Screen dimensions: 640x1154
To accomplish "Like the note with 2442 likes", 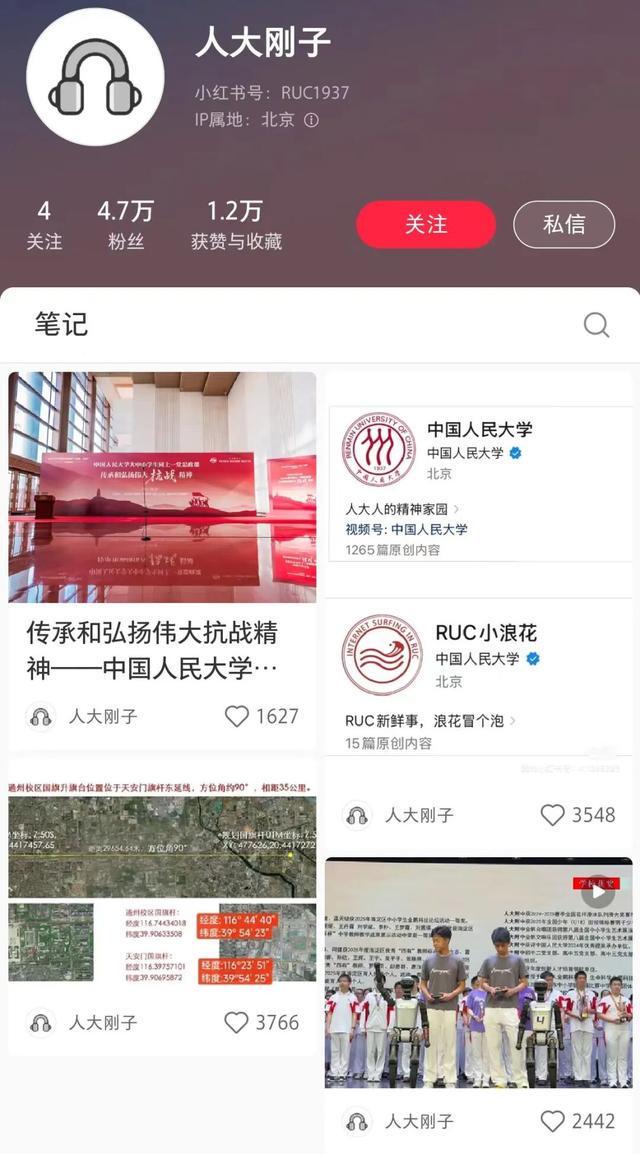I will pyautogui.click(x=552, y=1121).
